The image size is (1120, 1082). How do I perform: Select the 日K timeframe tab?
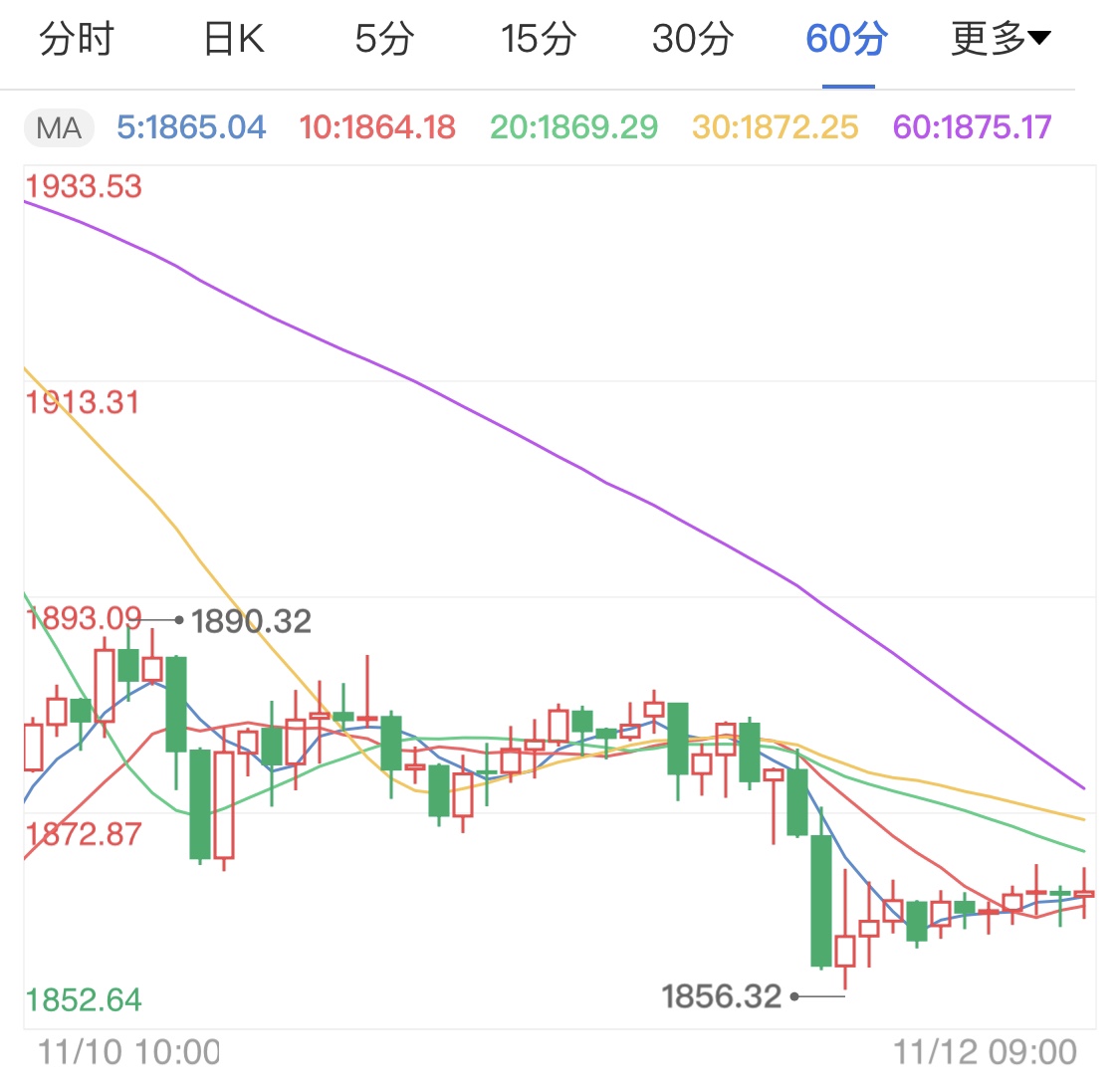click(233, 40)
